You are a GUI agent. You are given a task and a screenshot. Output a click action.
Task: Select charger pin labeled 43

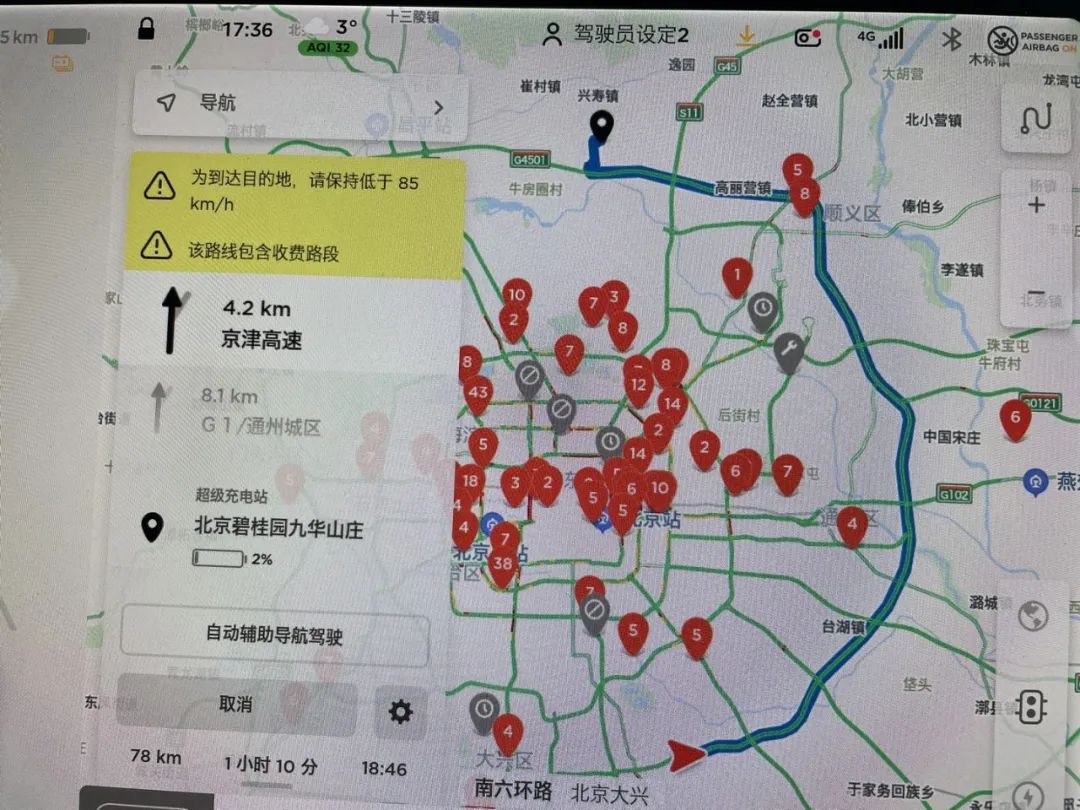pos(477,393)
